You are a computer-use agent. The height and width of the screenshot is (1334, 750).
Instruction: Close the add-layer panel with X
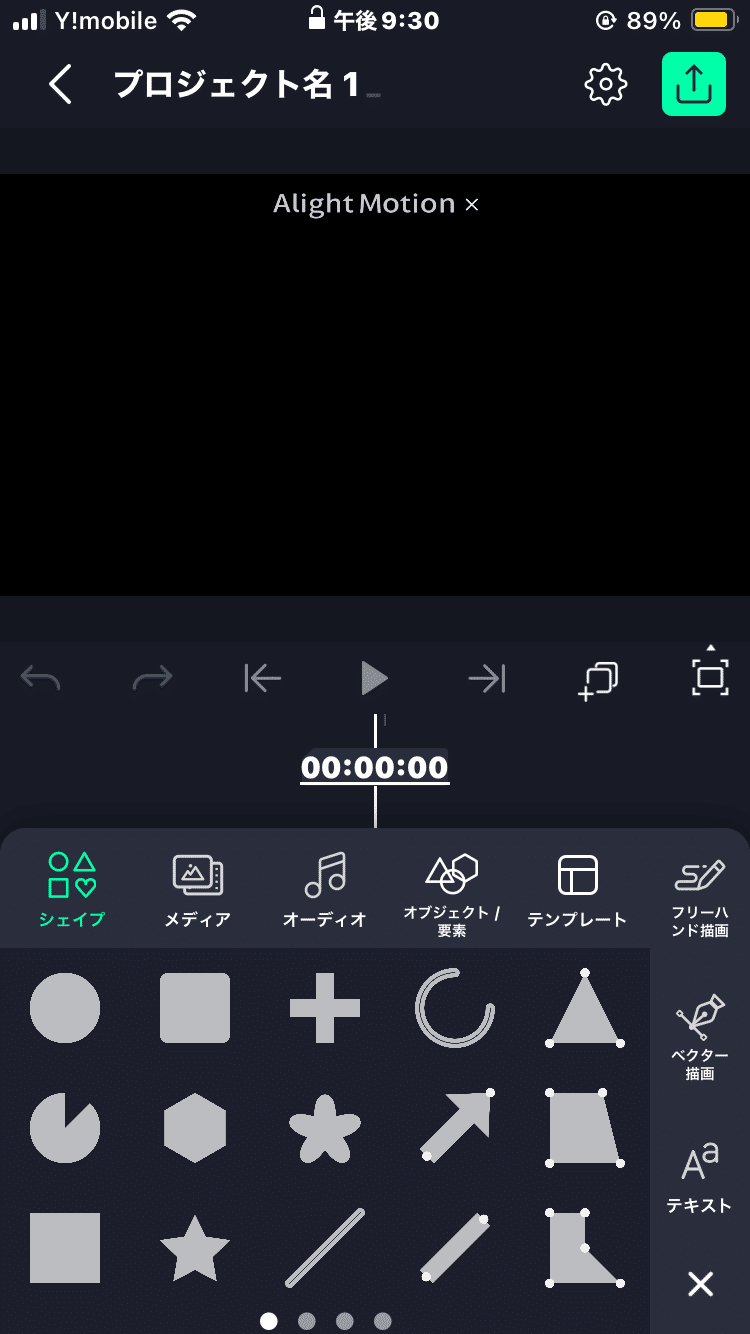701,1284
